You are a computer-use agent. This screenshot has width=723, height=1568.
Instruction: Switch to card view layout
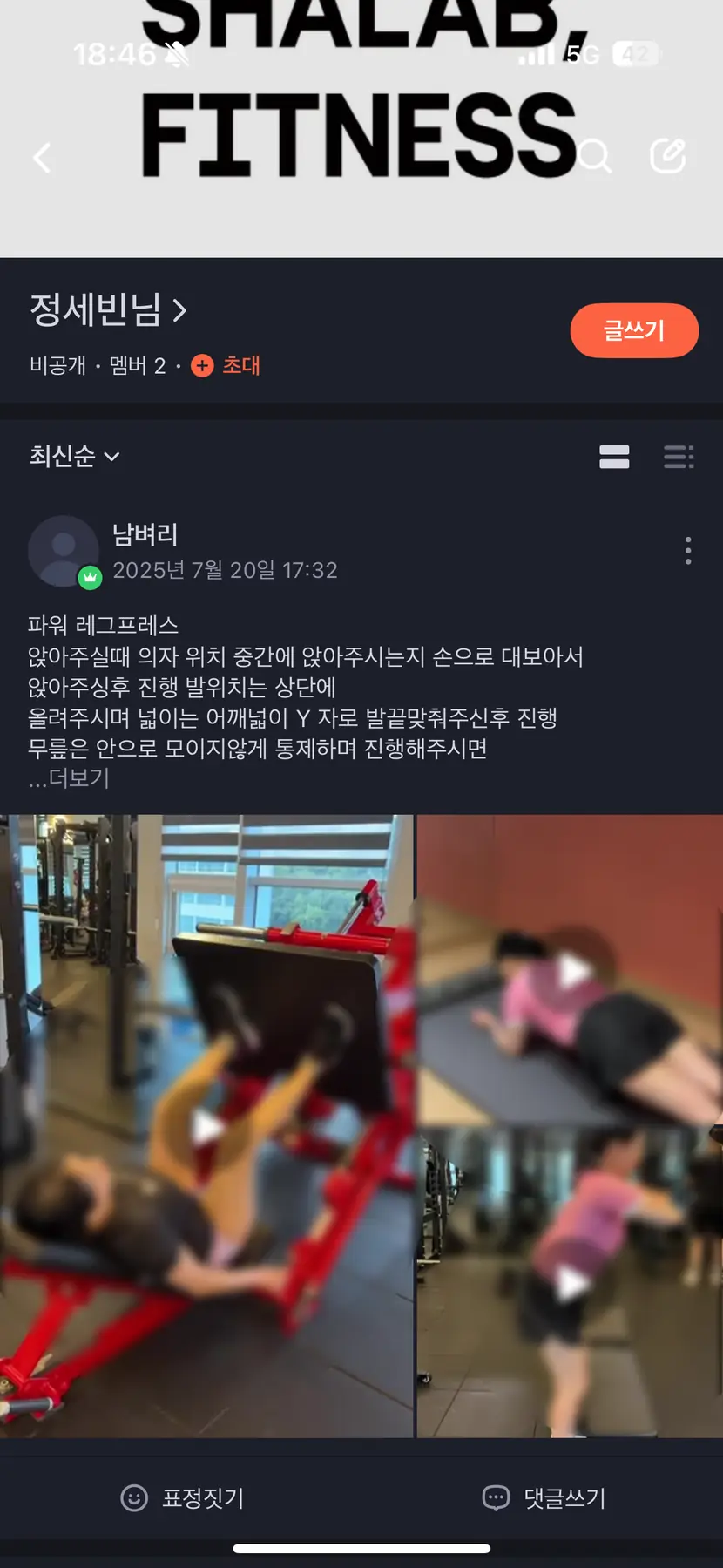tap(614, 457)
